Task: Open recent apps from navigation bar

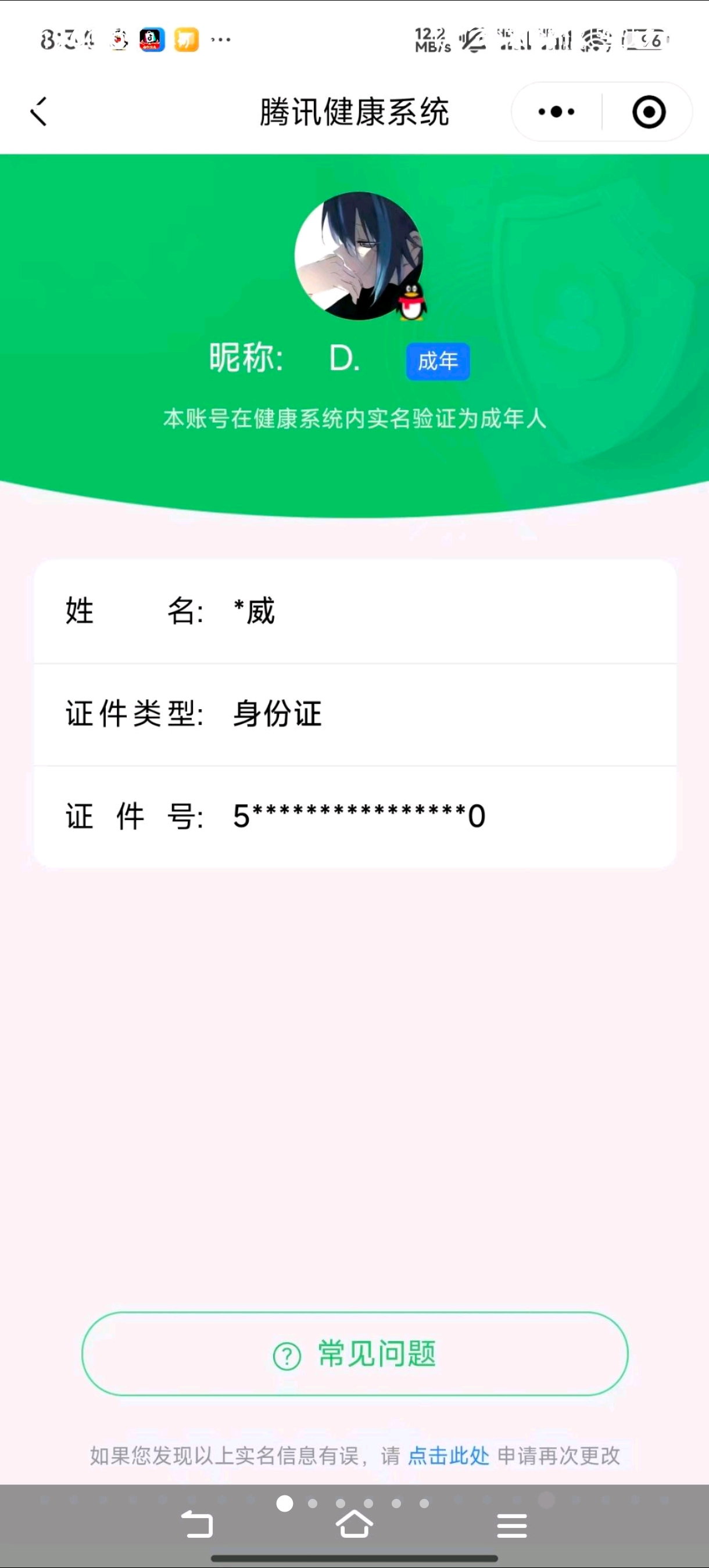Action: [x=511, y=1526]
